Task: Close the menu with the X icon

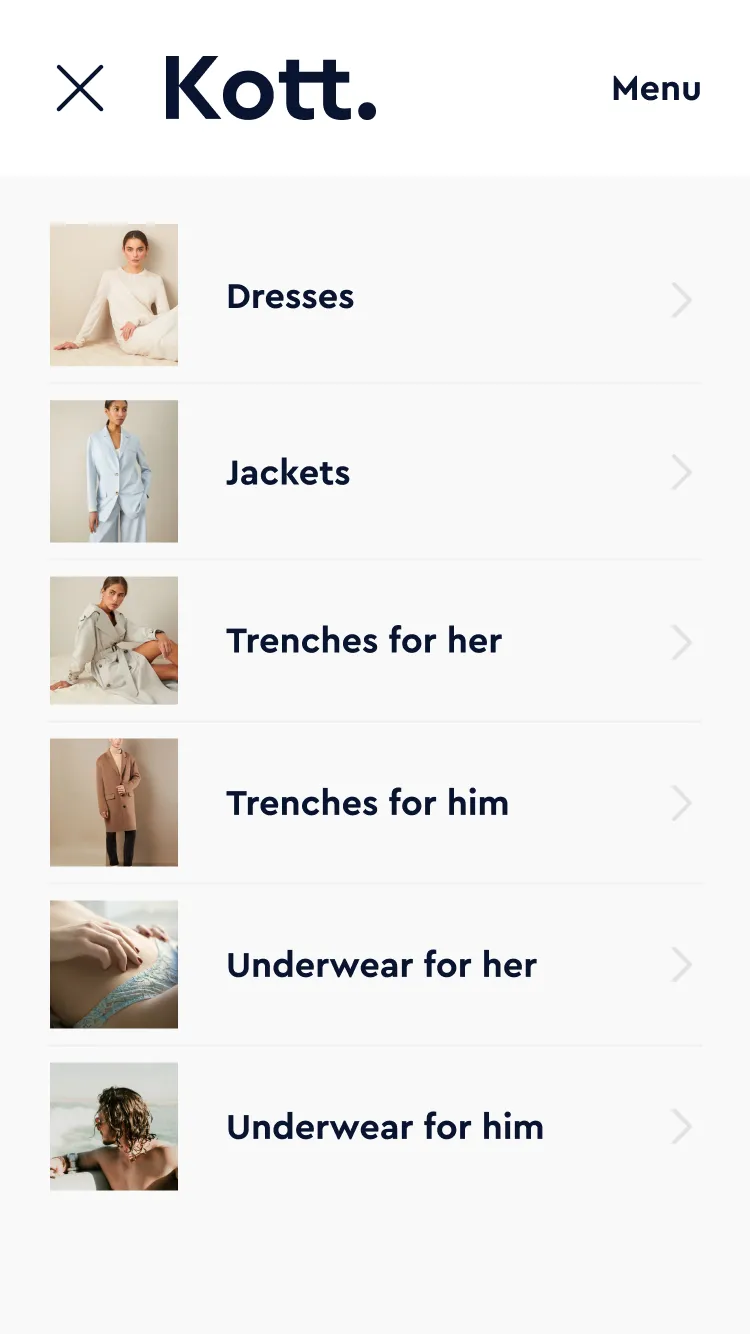Action: click(x=80, y=88)
